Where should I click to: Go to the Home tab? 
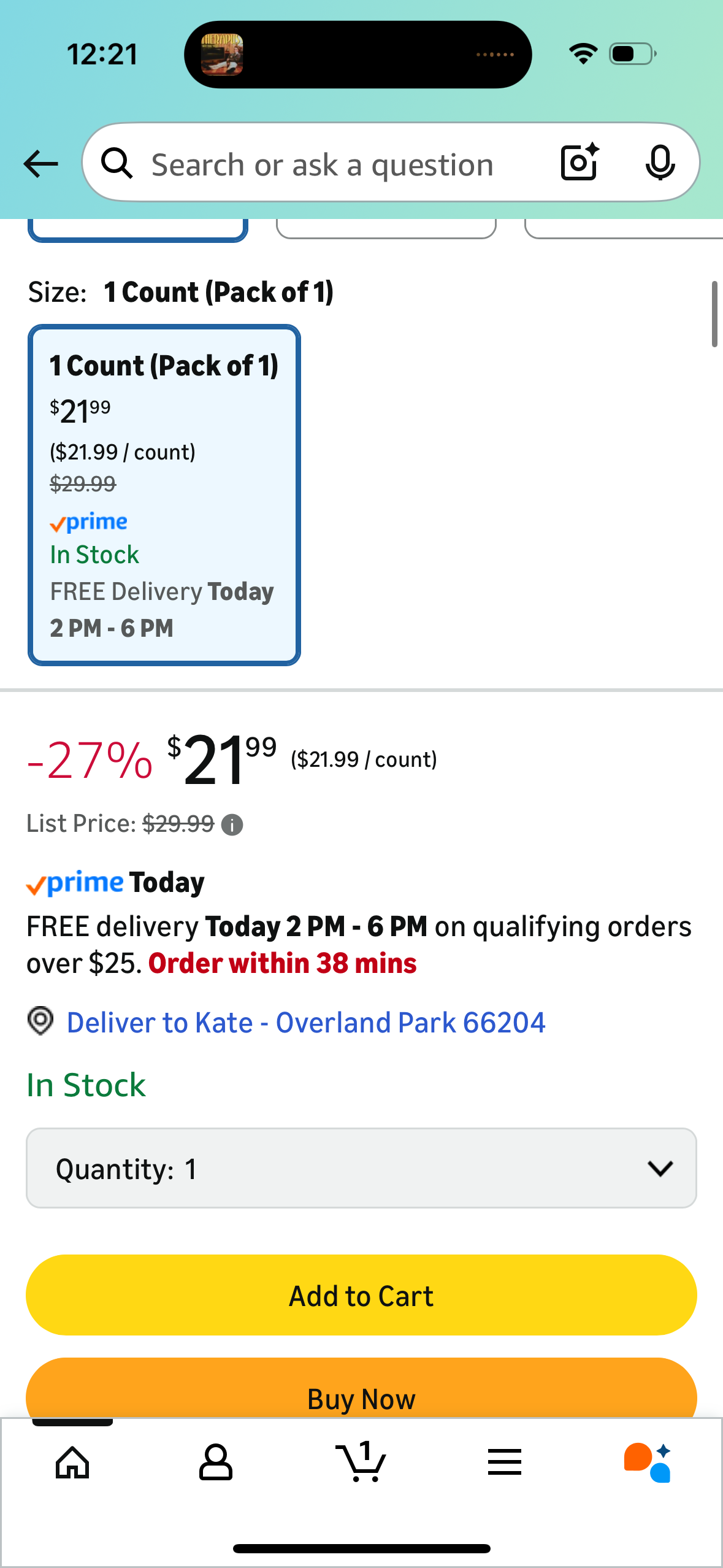[72, 1462]
